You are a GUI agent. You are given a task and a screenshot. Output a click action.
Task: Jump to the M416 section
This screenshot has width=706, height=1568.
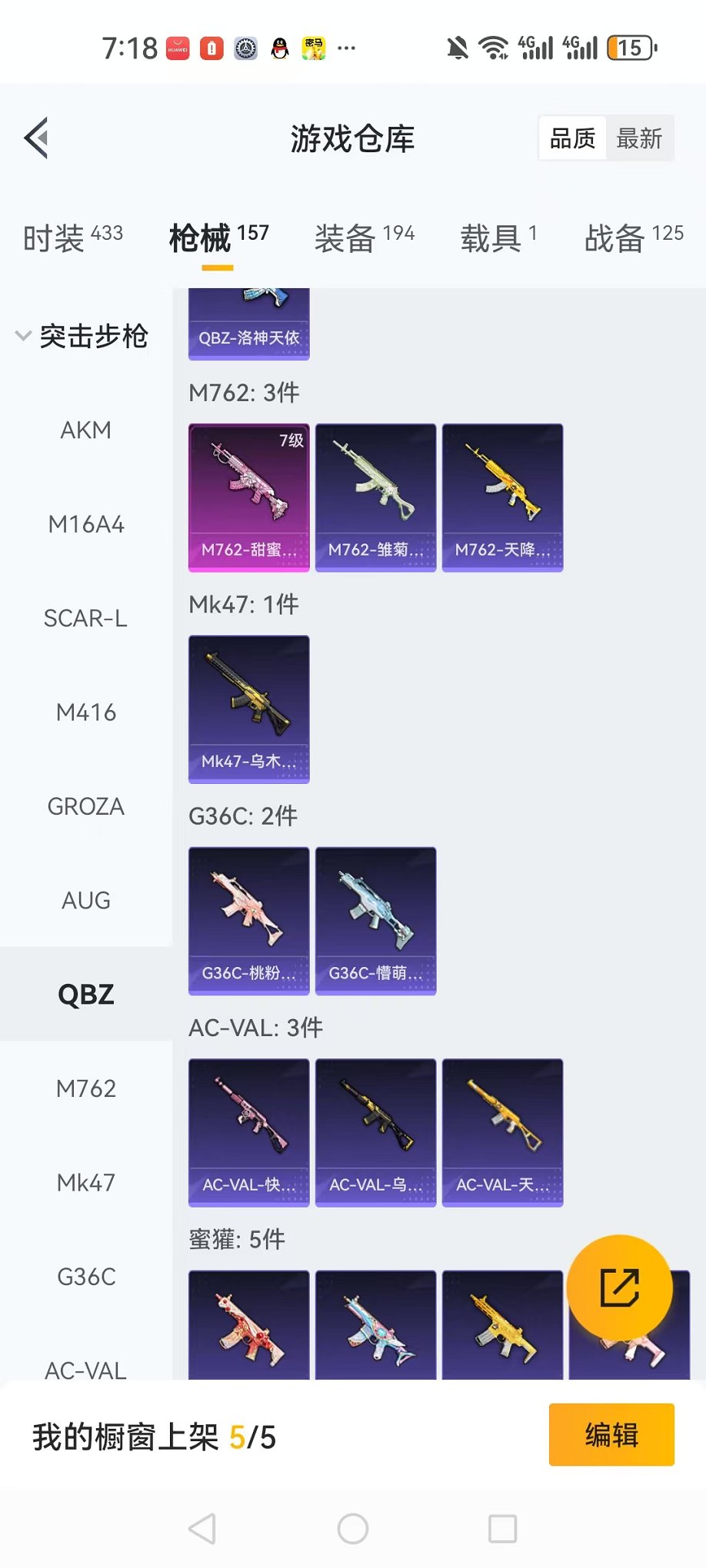point(86,713)
